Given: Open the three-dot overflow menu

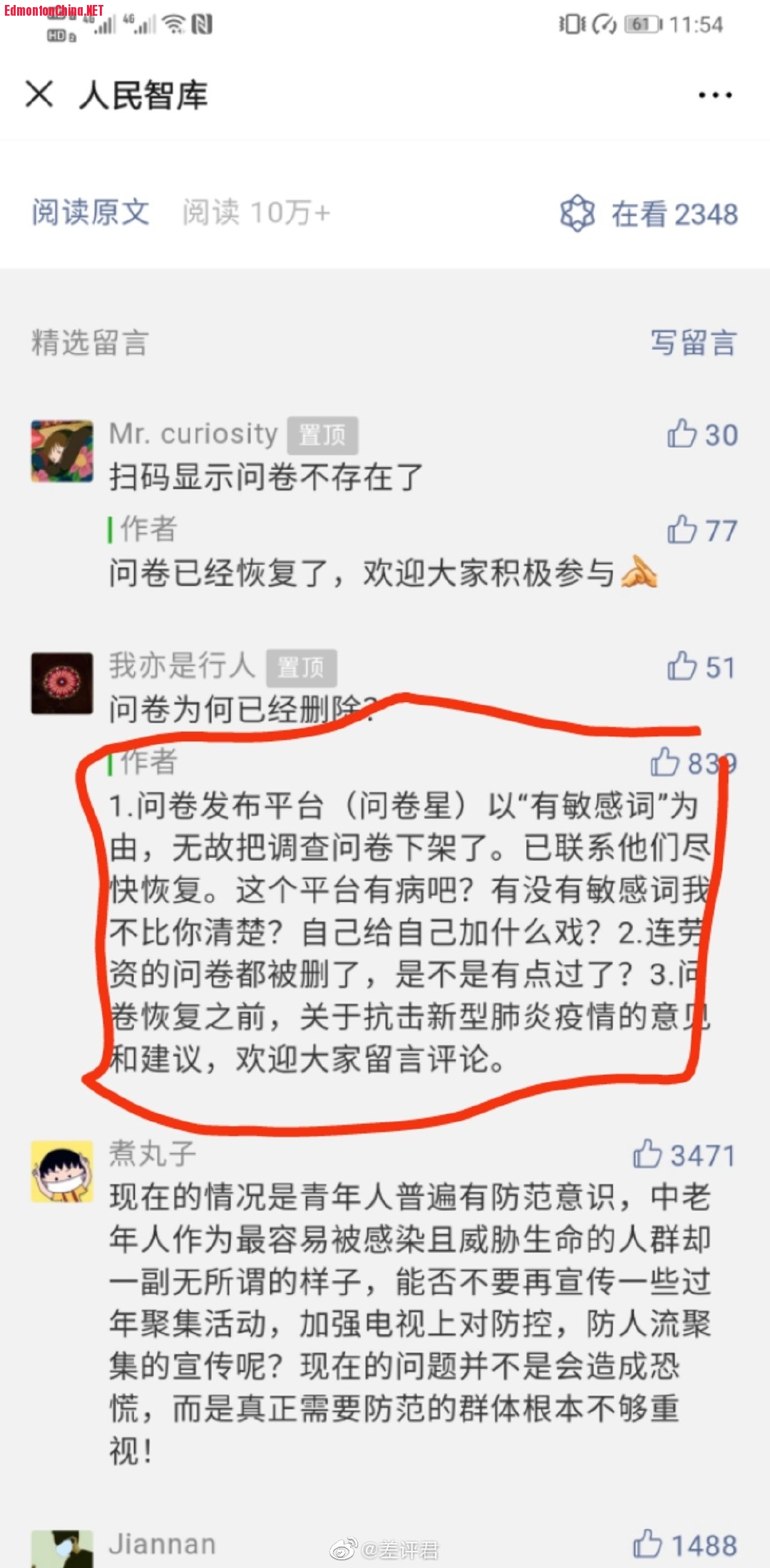Looking at the screenshot, I should (714, 95).
